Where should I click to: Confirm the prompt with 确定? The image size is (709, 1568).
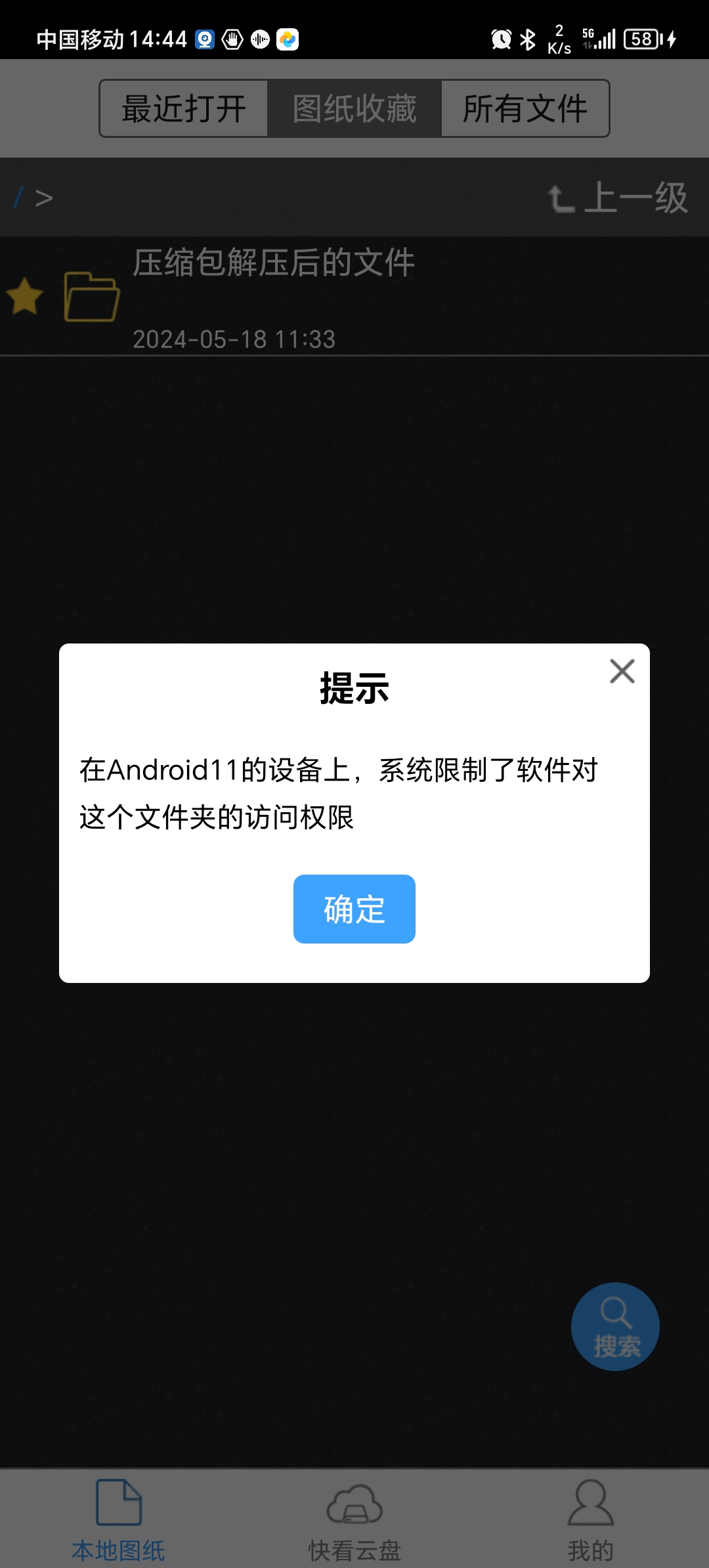pos(354,909)
